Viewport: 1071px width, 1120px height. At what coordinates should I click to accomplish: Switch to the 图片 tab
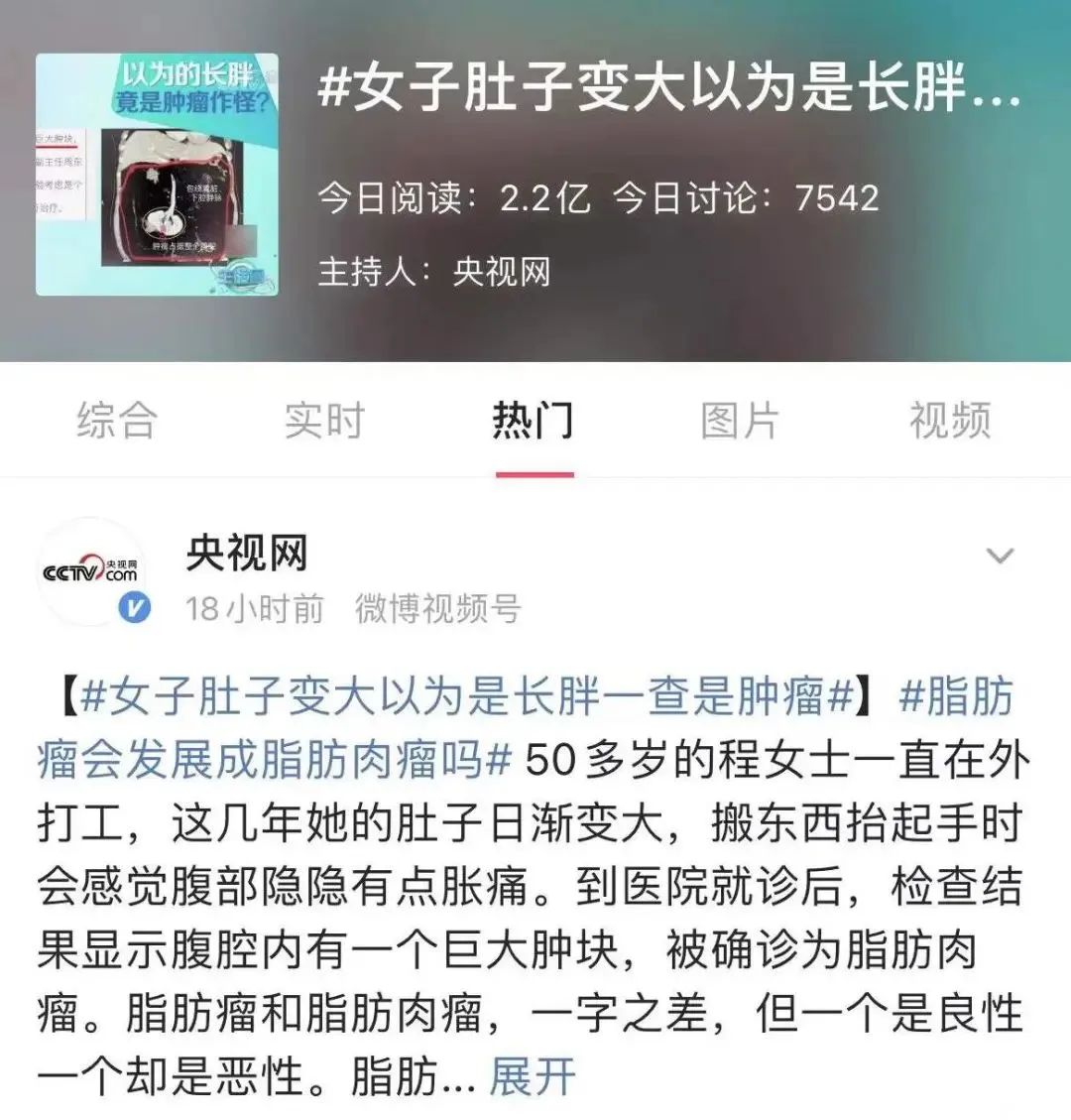(x=740, y=421)
